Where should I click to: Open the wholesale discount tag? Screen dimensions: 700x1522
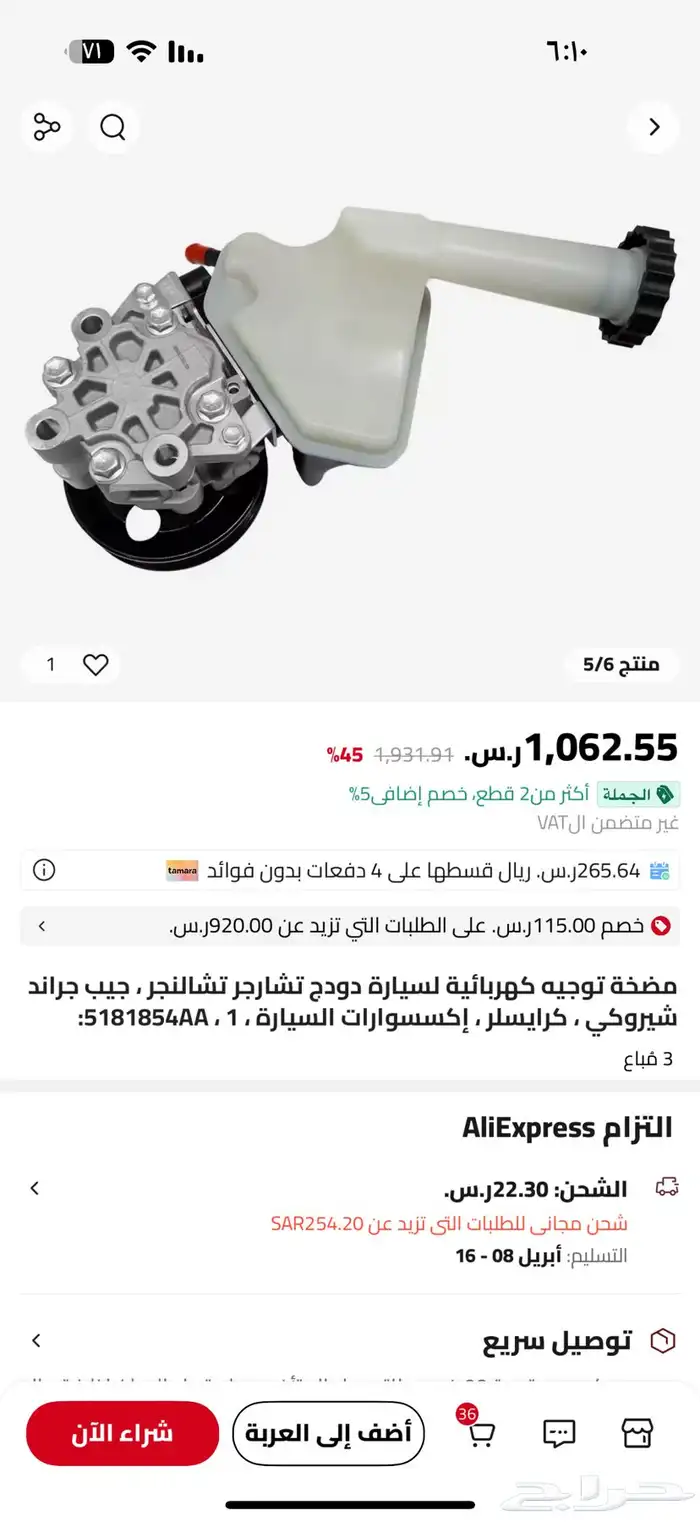(639, 795)
